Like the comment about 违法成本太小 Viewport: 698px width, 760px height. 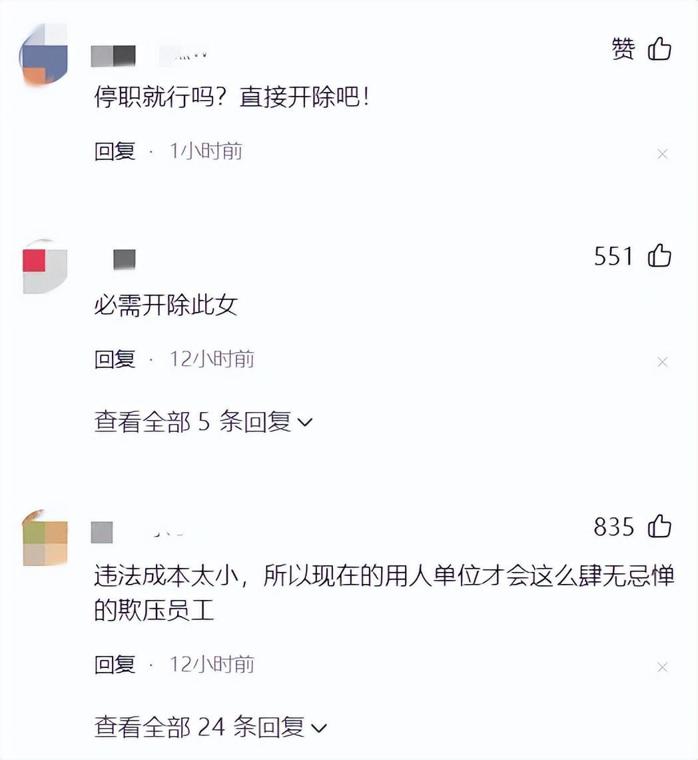659,526
